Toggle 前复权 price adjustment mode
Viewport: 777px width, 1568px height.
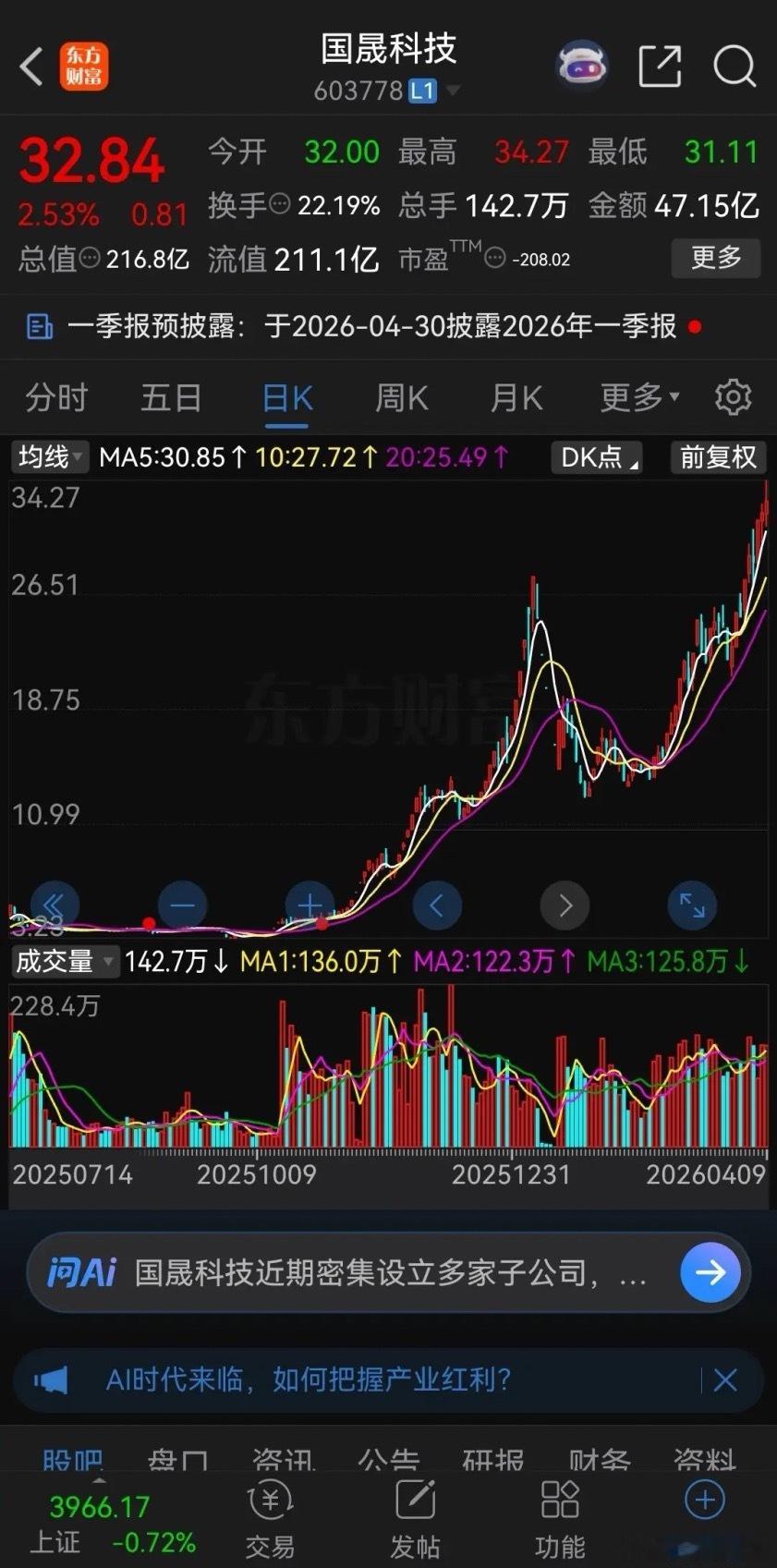point(718,456)
